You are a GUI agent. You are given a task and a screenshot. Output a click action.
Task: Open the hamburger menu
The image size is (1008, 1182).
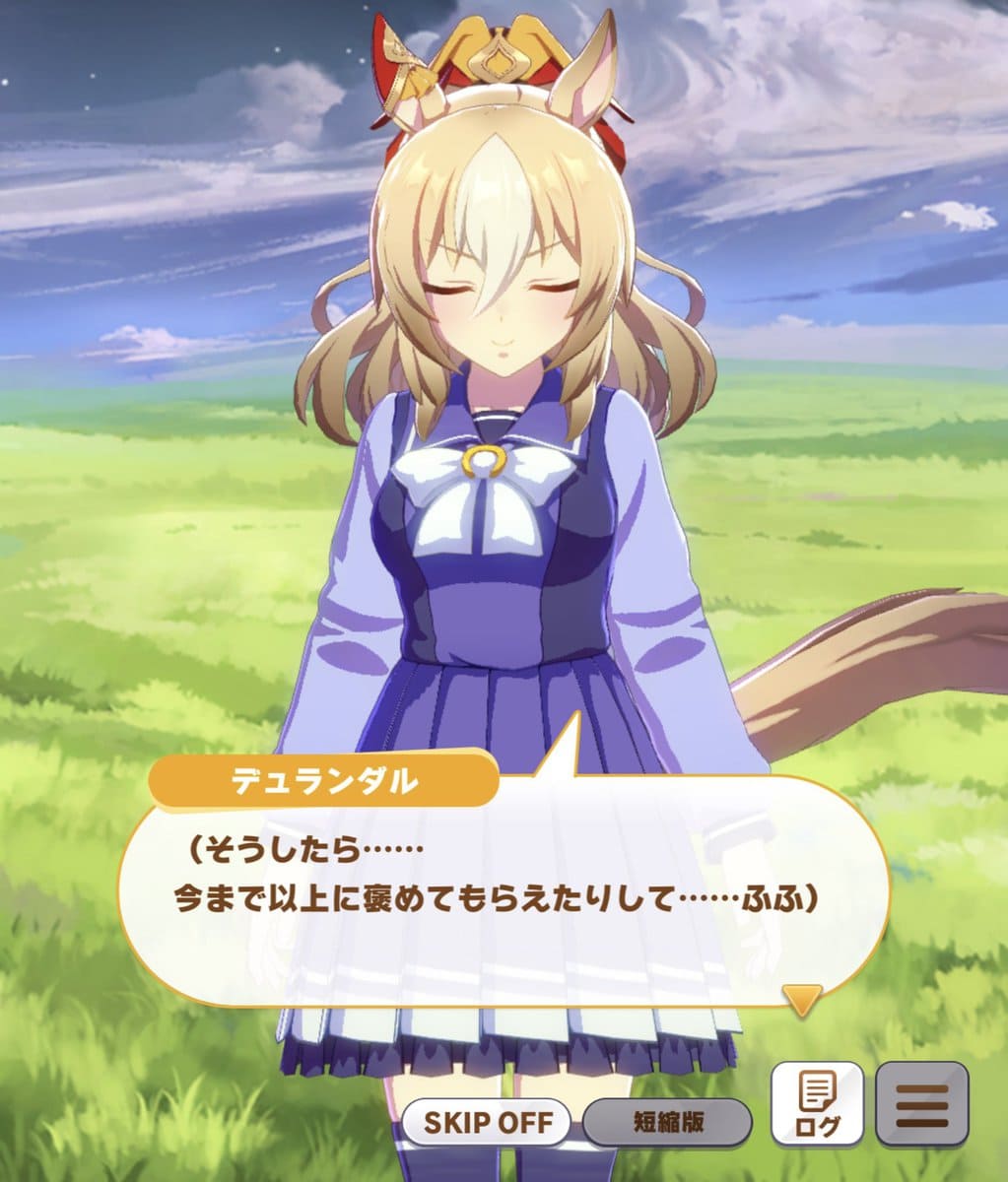coord(921,1103)
